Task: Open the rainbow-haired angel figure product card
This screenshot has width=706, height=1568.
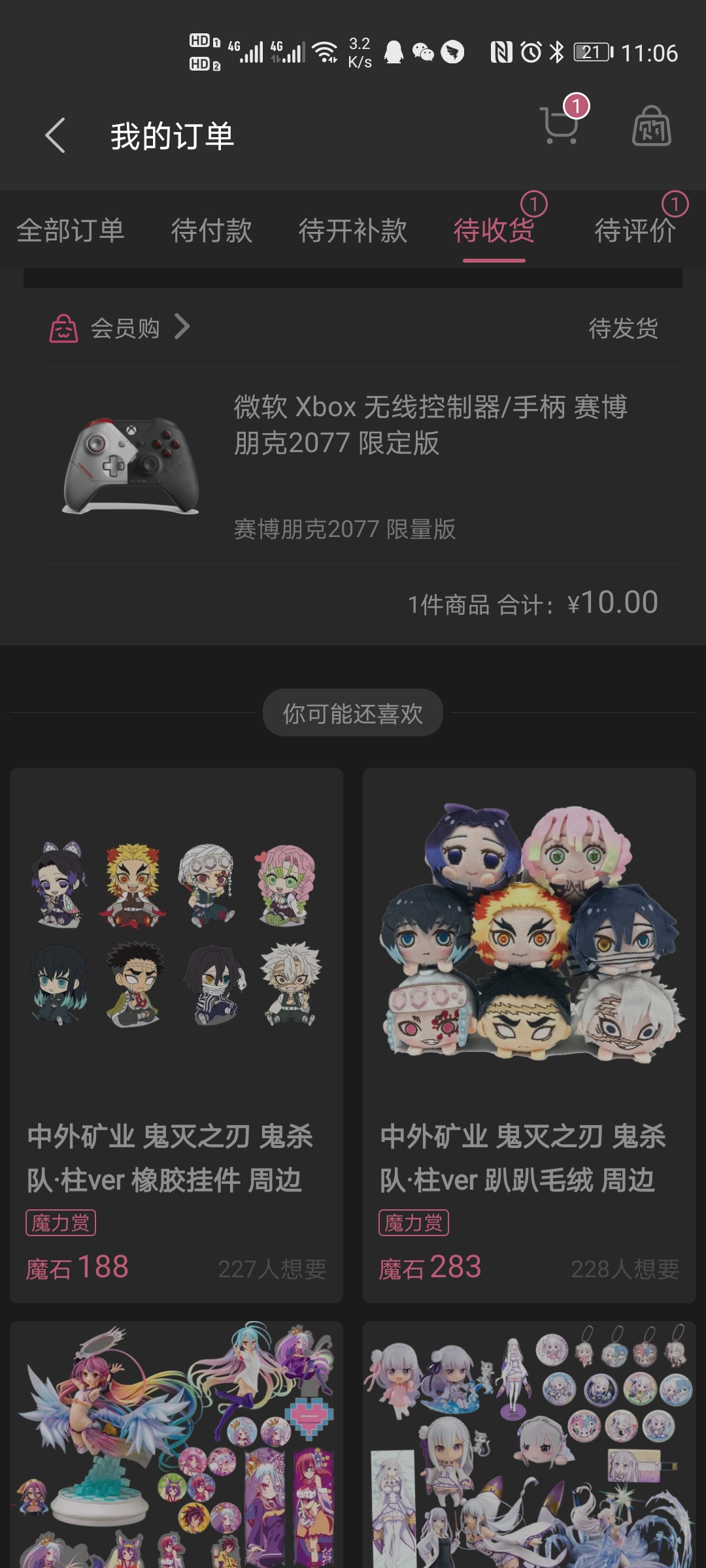Action: pyautogui.click(x=176, y=1444)
